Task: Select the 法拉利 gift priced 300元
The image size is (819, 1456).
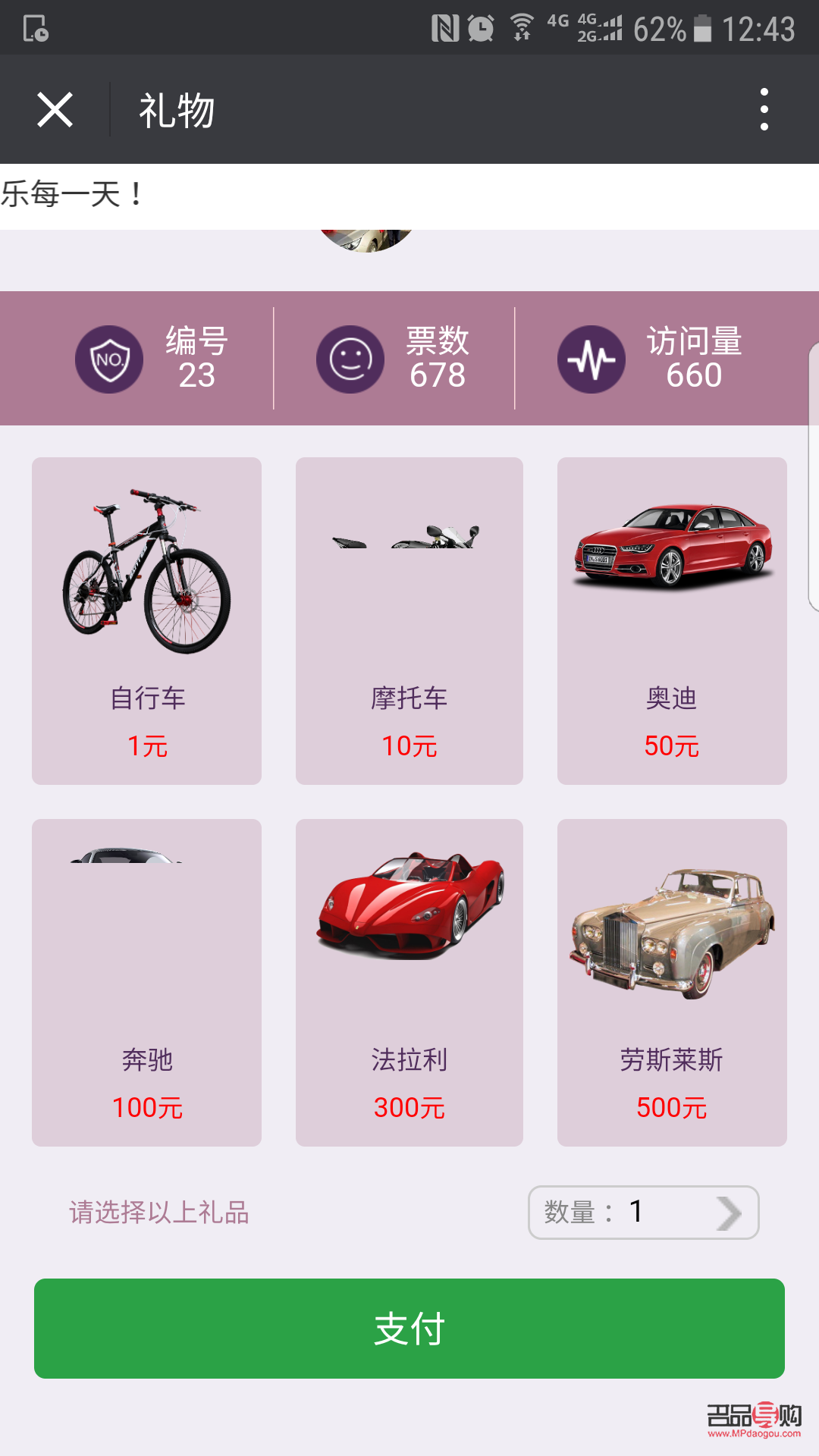Action: (409, 982)
